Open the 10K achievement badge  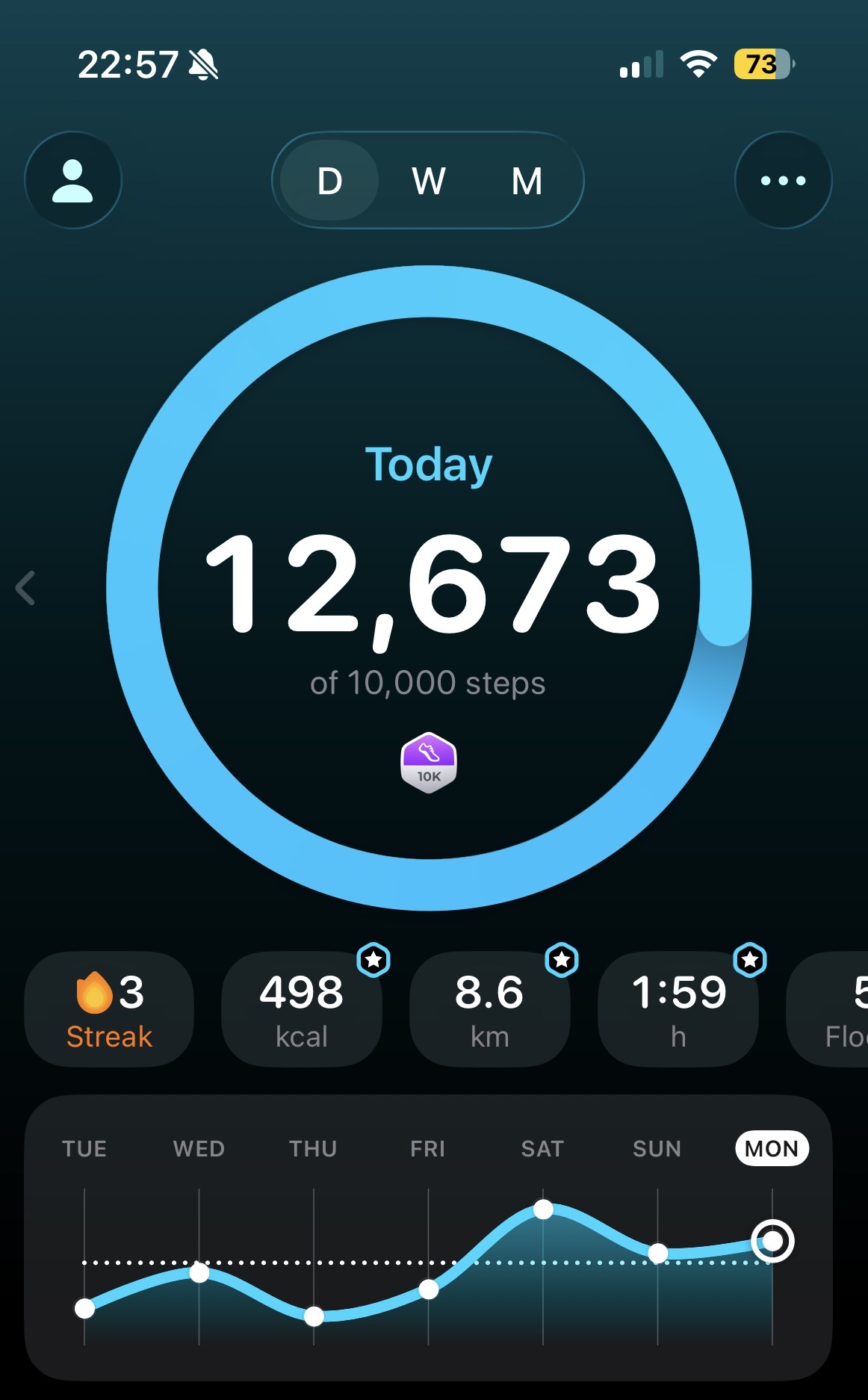coord(429,763)
